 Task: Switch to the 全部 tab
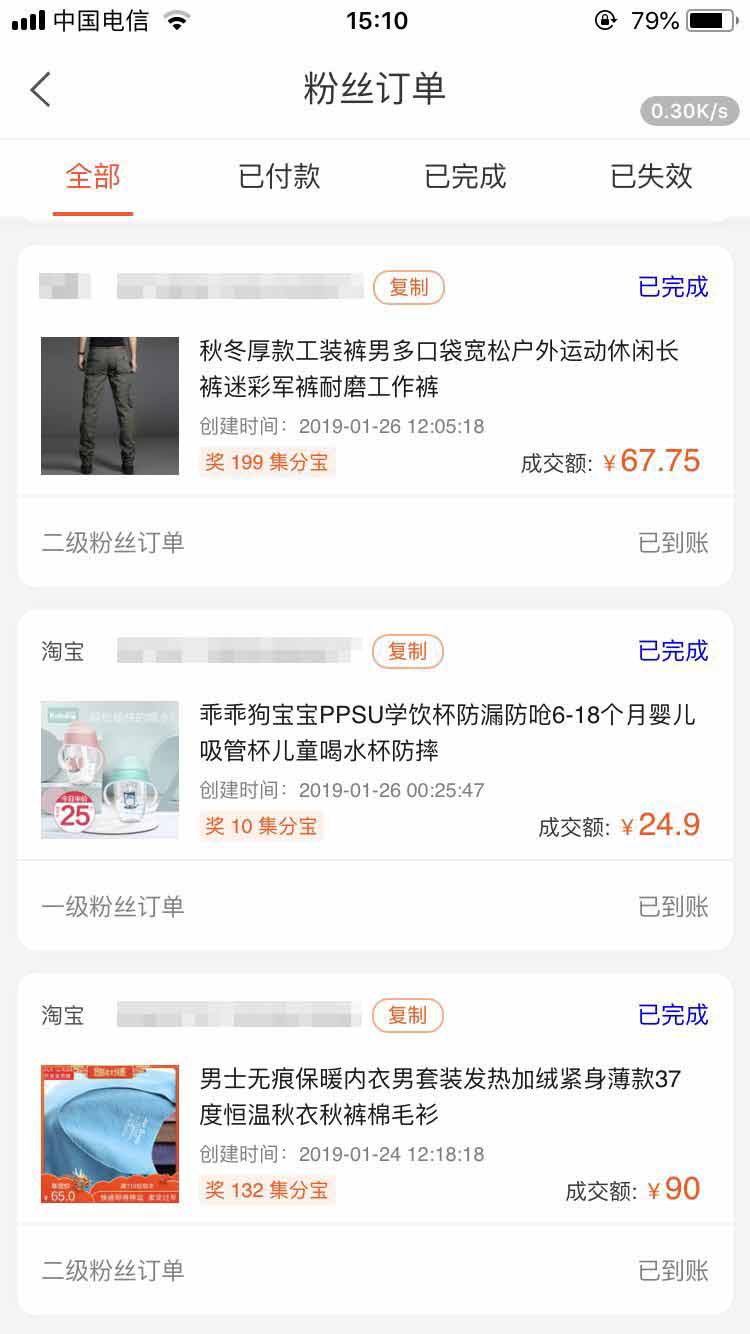pos(93,177)
